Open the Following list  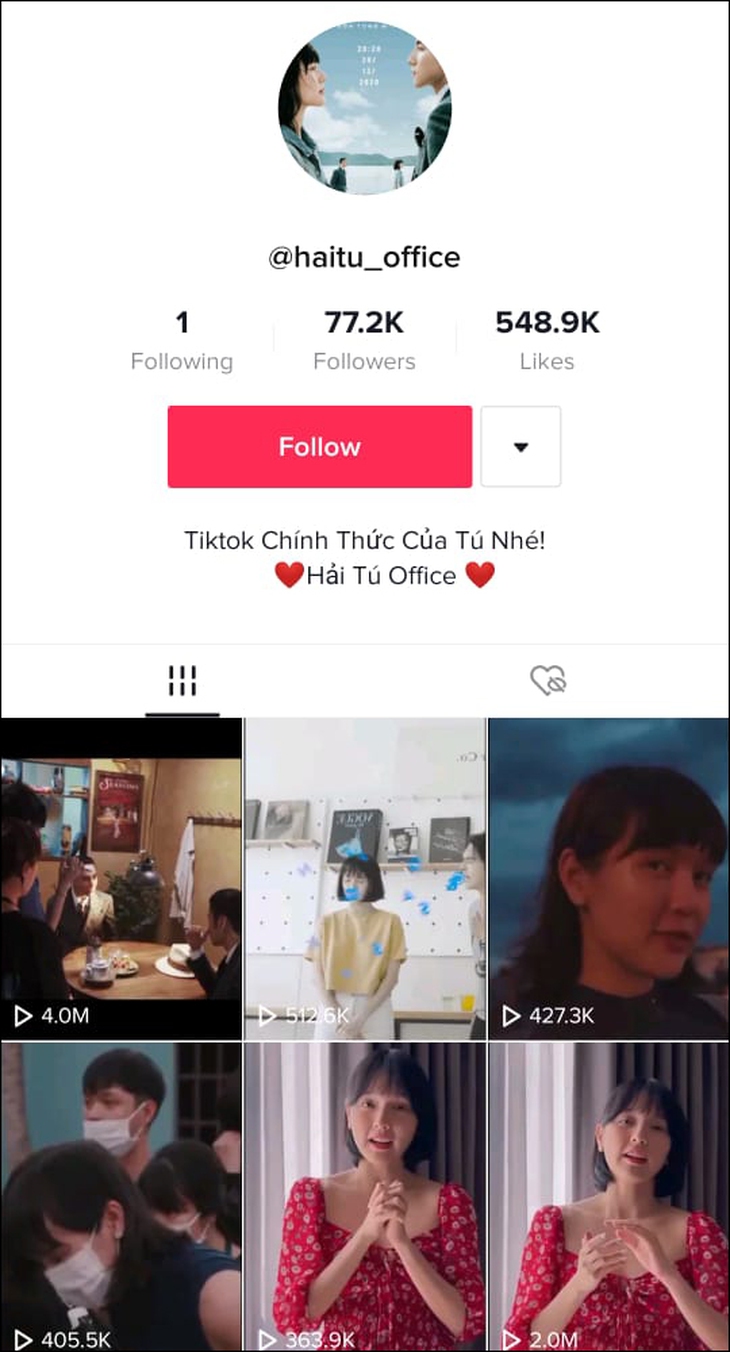pos(182,339)
